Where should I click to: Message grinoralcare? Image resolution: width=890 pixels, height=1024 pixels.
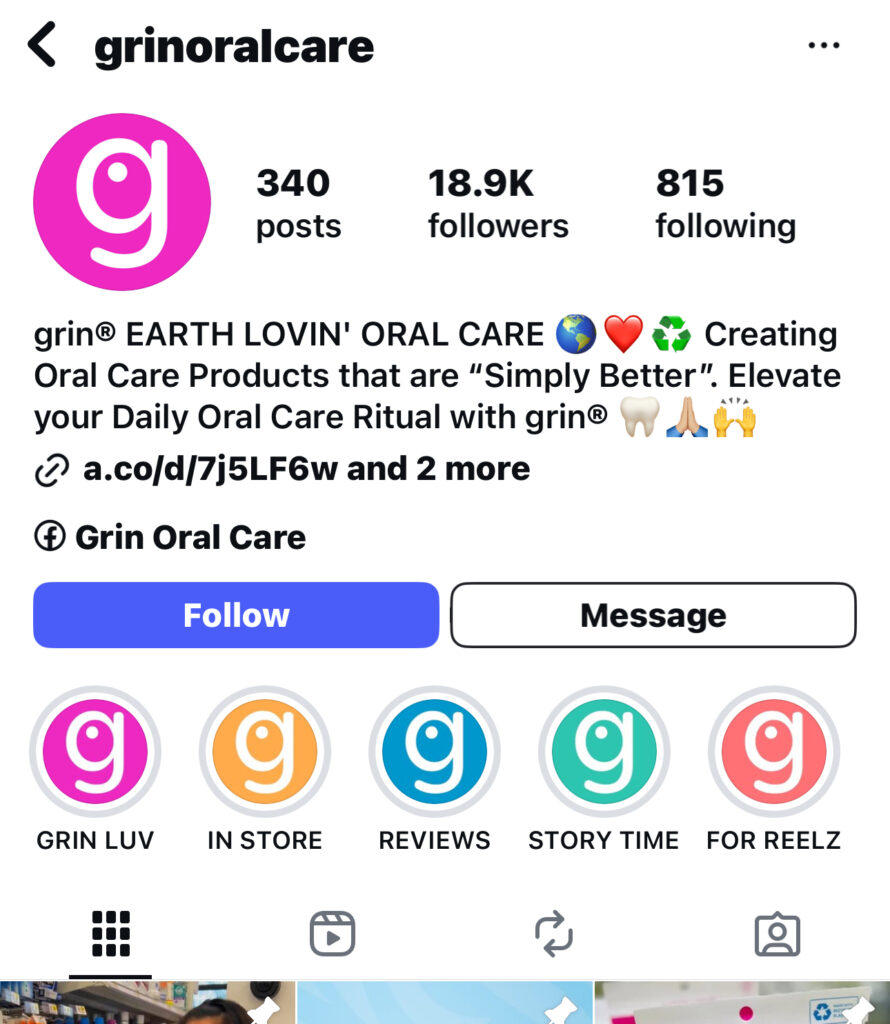[653, 615]
